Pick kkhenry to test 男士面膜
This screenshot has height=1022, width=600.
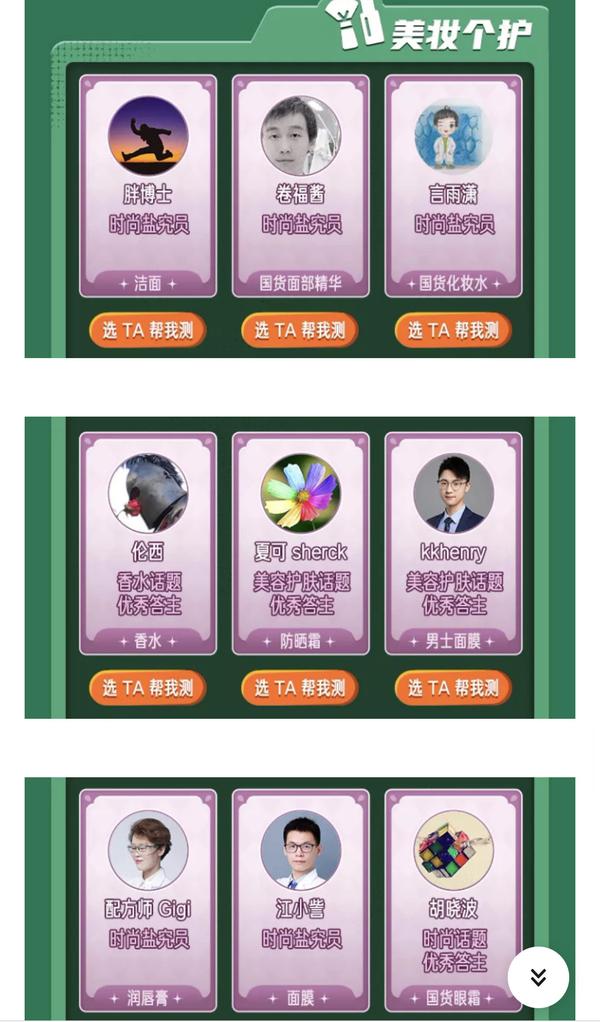click(453, 688)
